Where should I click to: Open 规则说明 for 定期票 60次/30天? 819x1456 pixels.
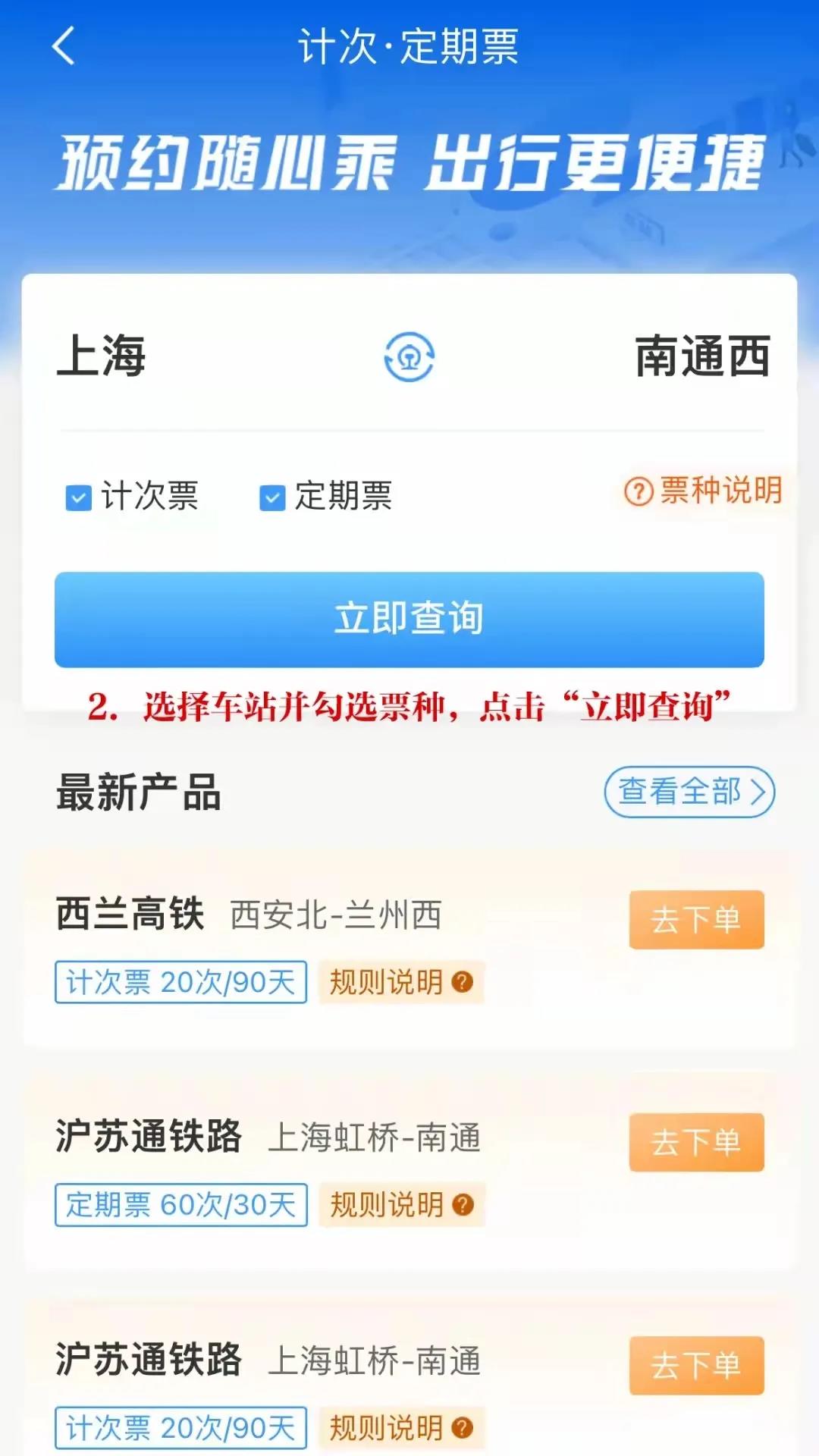(x=401, y=1204)
